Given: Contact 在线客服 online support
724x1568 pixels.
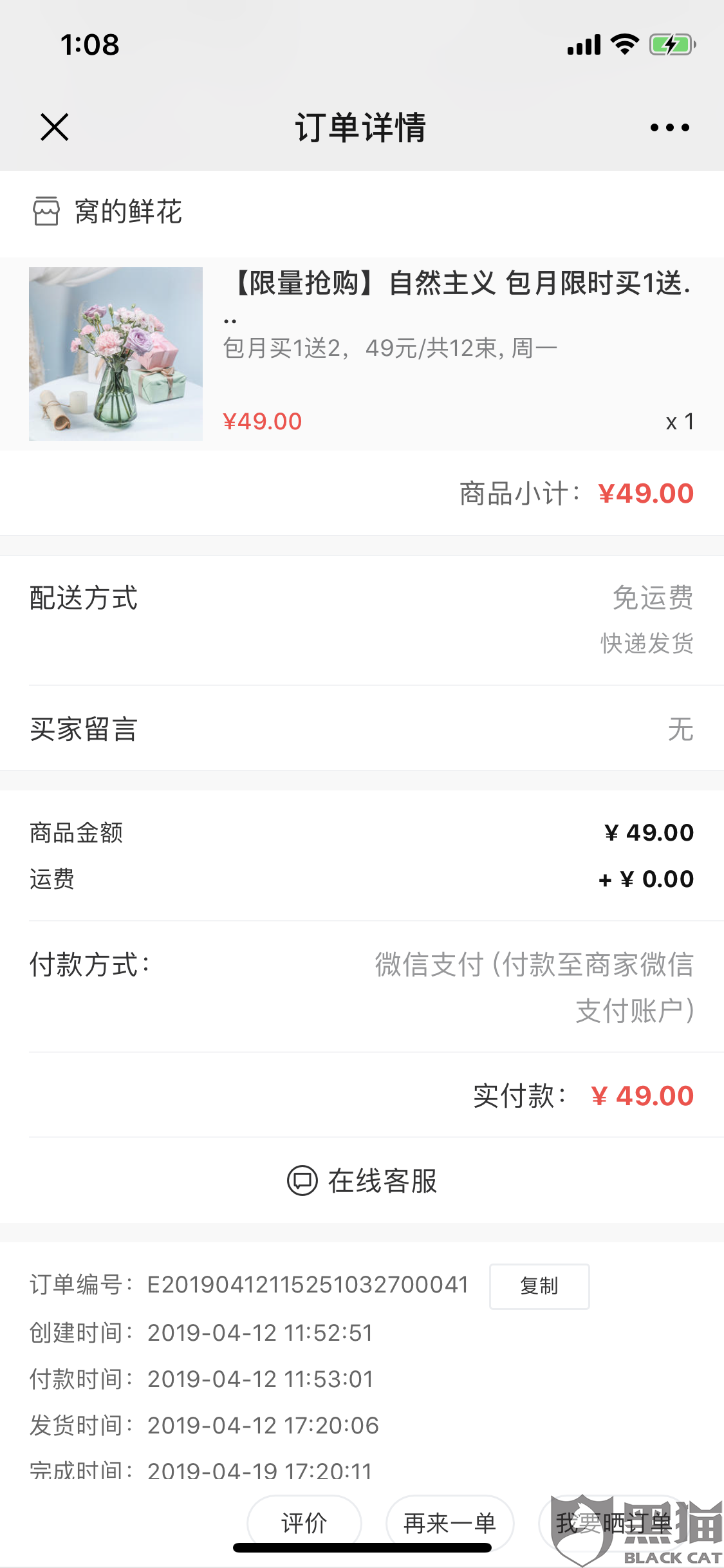Looking at the screenshot, I should [362, 1181].
